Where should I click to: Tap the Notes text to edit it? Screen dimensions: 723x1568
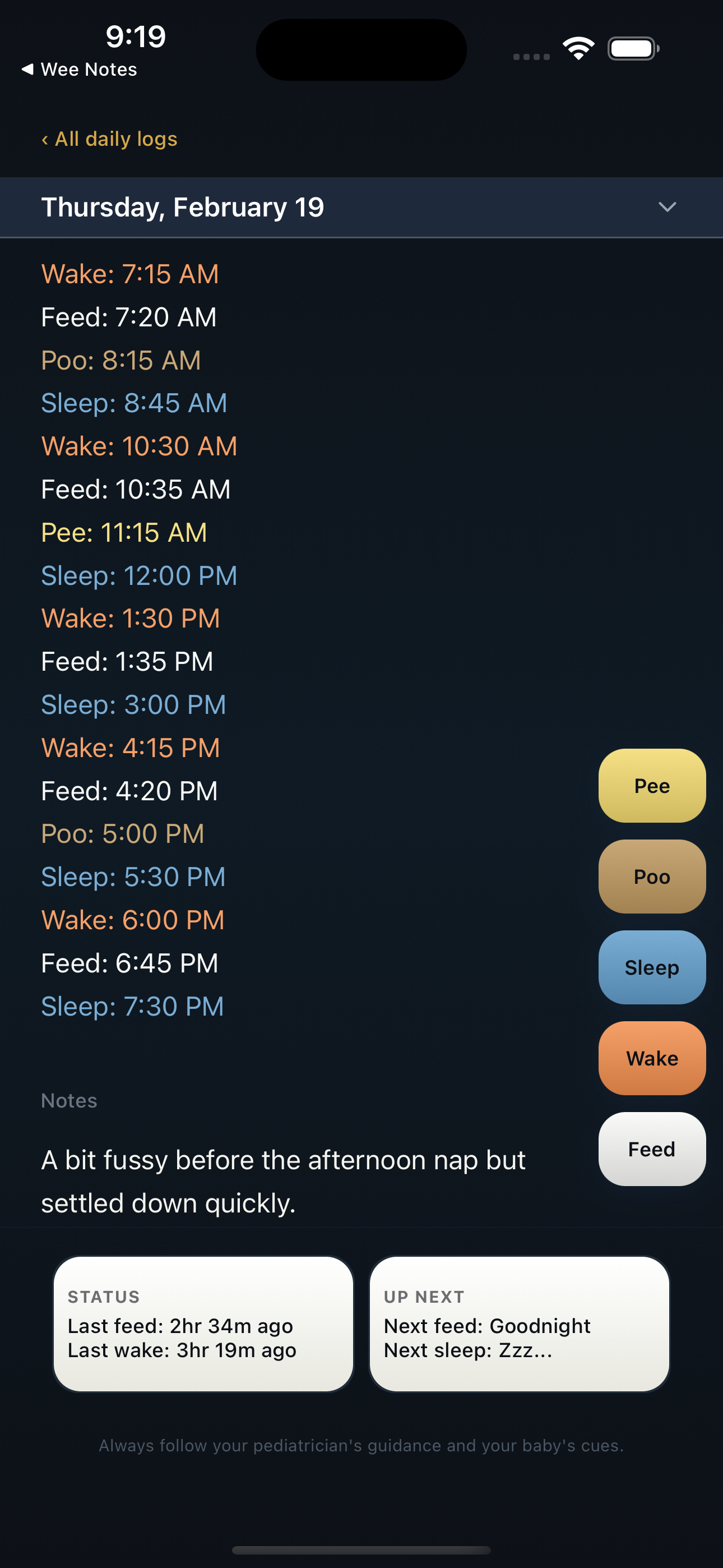283,1181
